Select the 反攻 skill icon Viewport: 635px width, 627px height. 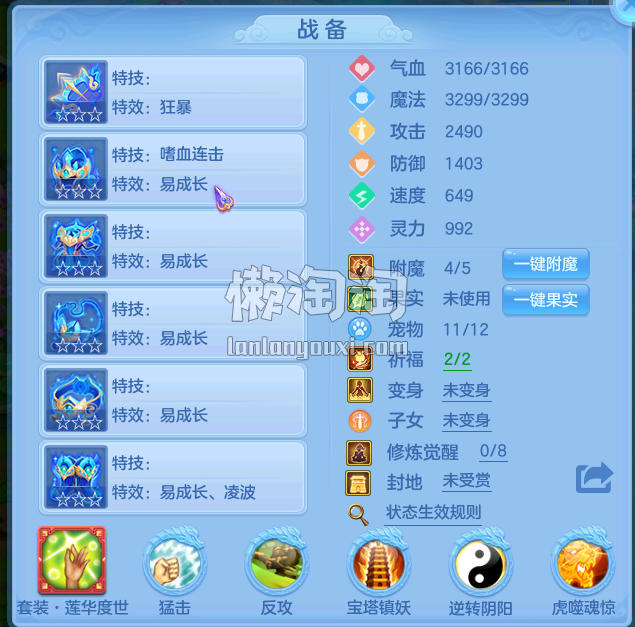(x=277, y=565)
